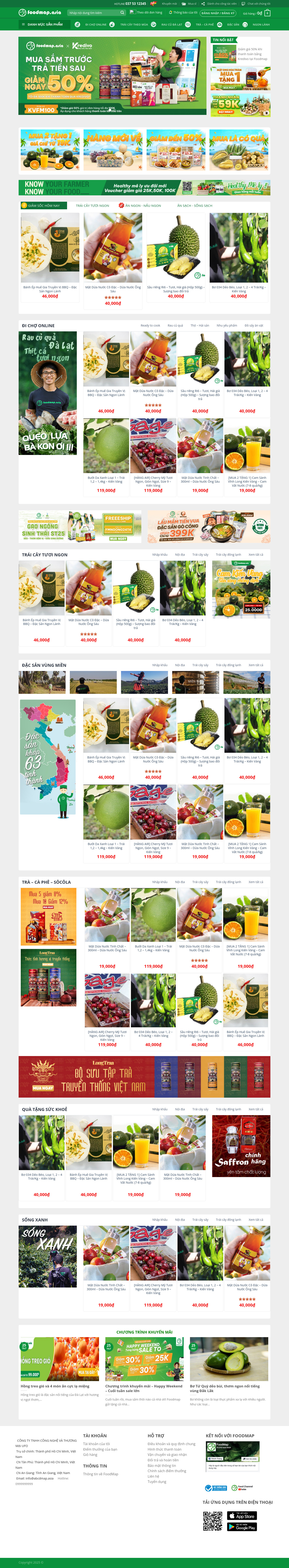
Task: Open the Kredivo 'Giảm ngay 50%' main banner
Action: pyautogui.click(x=113, y=75)
